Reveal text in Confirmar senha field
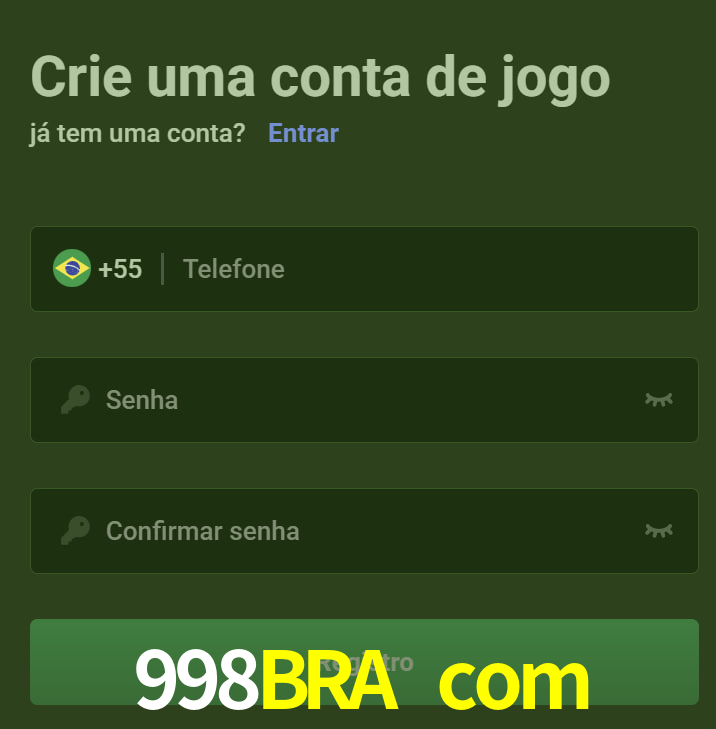Image resolution: width=716 pixels, height=729 pixels. (658, 531)
